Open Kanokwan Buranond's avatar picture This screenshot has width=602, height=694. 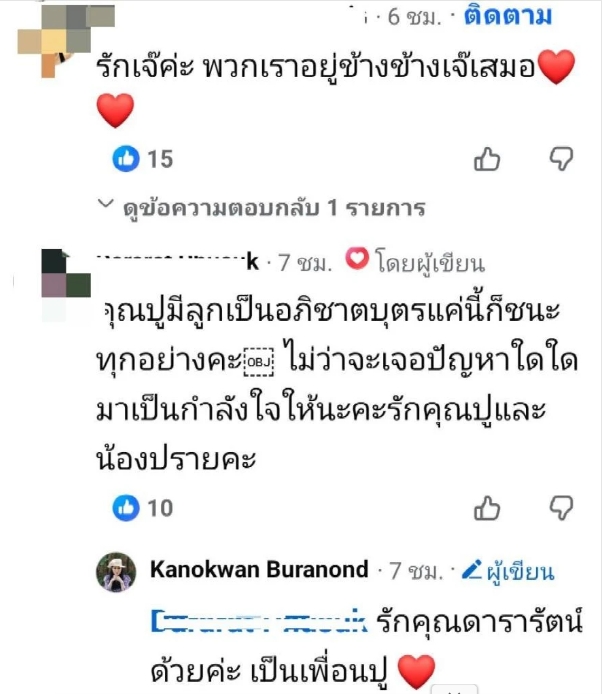[x=116, y=572]
